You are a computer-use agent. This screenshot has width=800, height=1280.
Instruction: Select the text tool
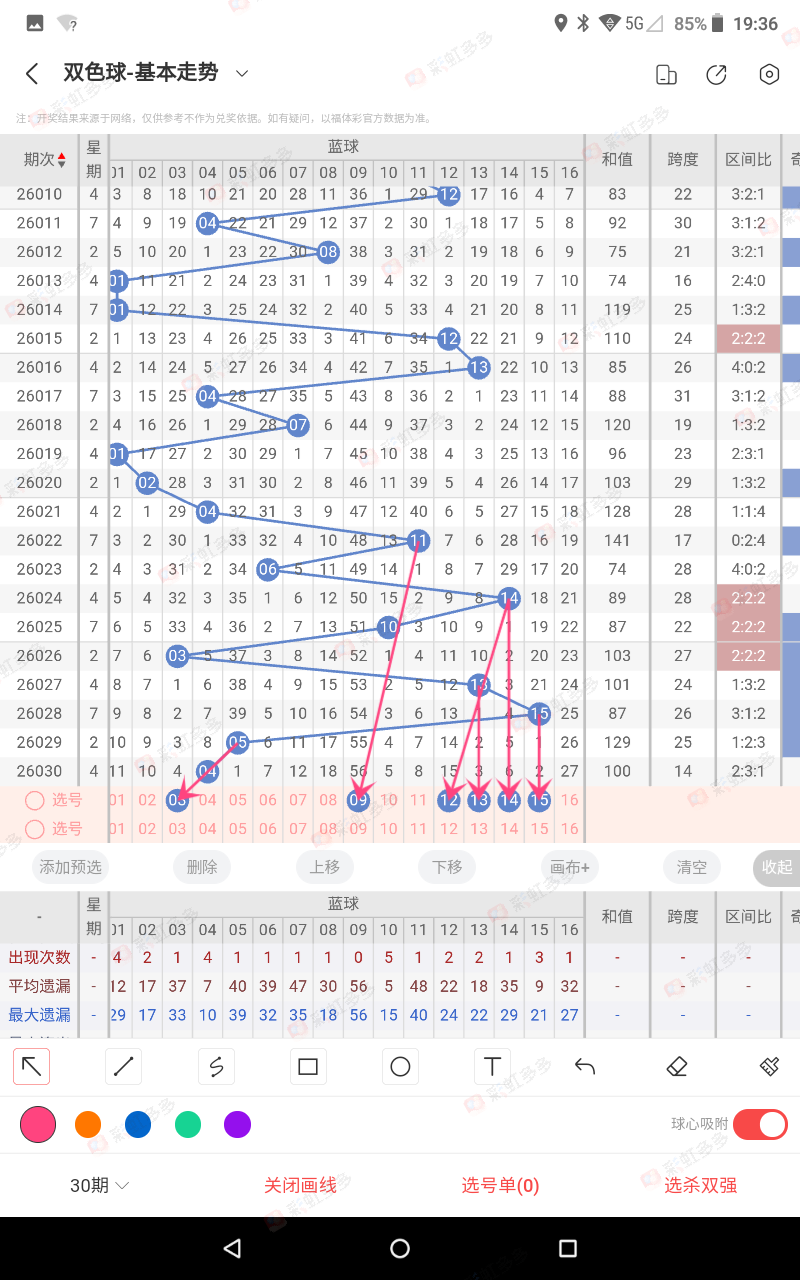click(492, 1067)
